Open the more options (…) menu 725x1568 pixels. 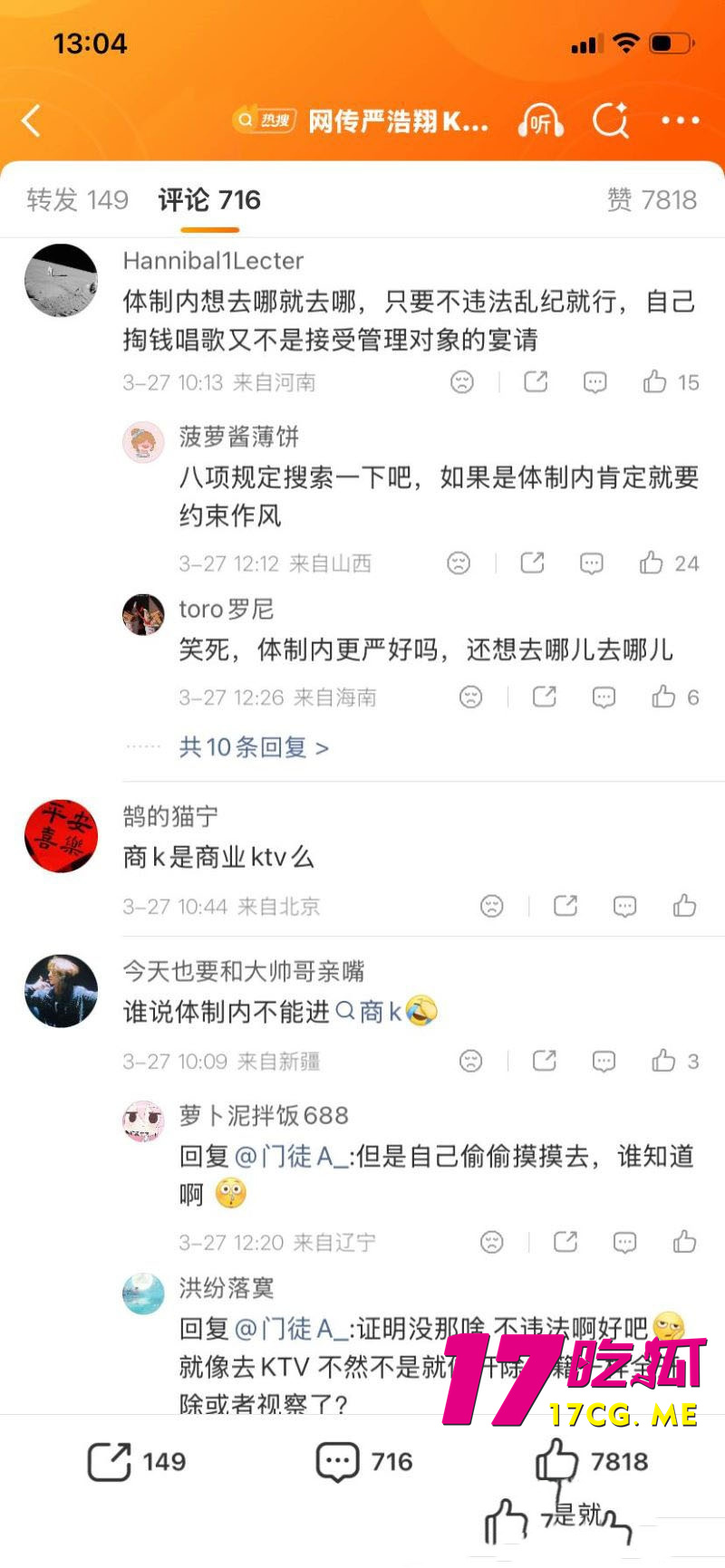[680, 120]
